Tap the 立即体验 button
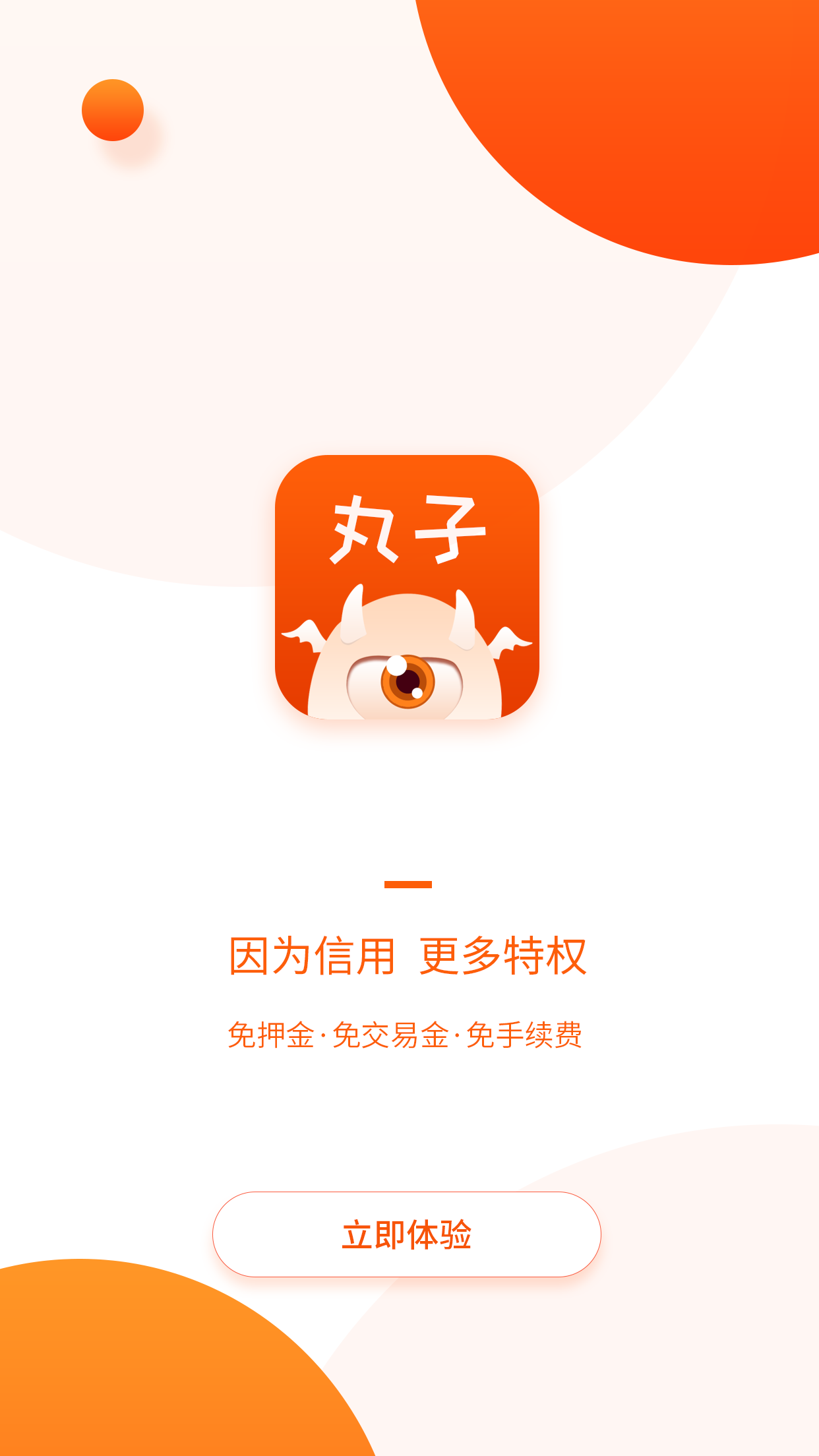The image size is (819, 1456). pyautogui.click(x=406, y=1234)
